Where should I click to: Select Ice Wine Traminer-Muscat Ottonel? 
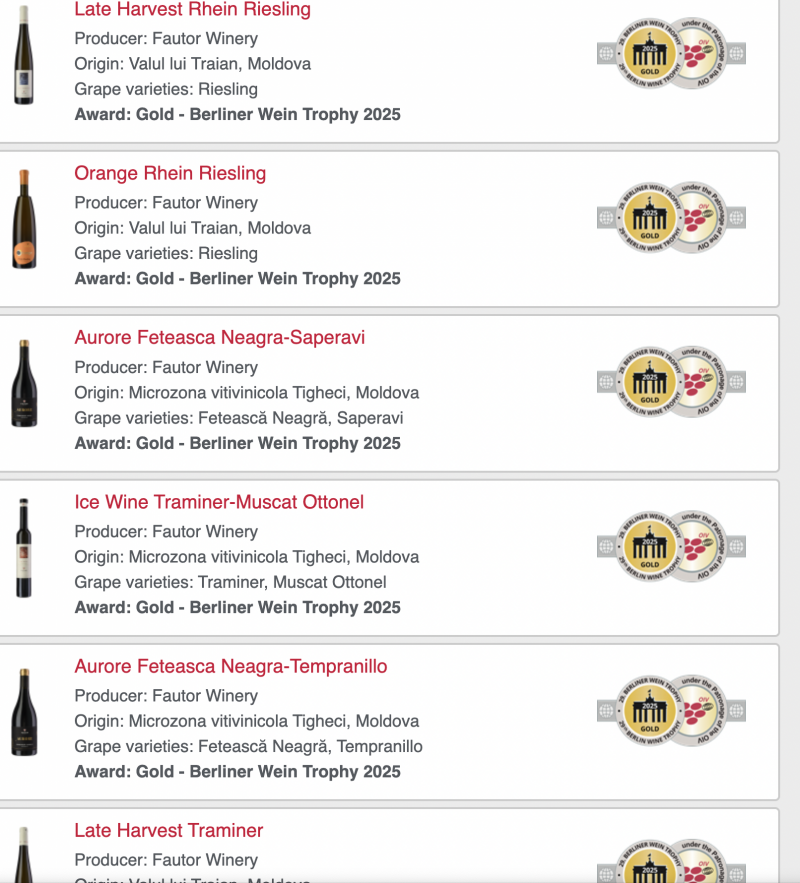[x=219, y=502]
